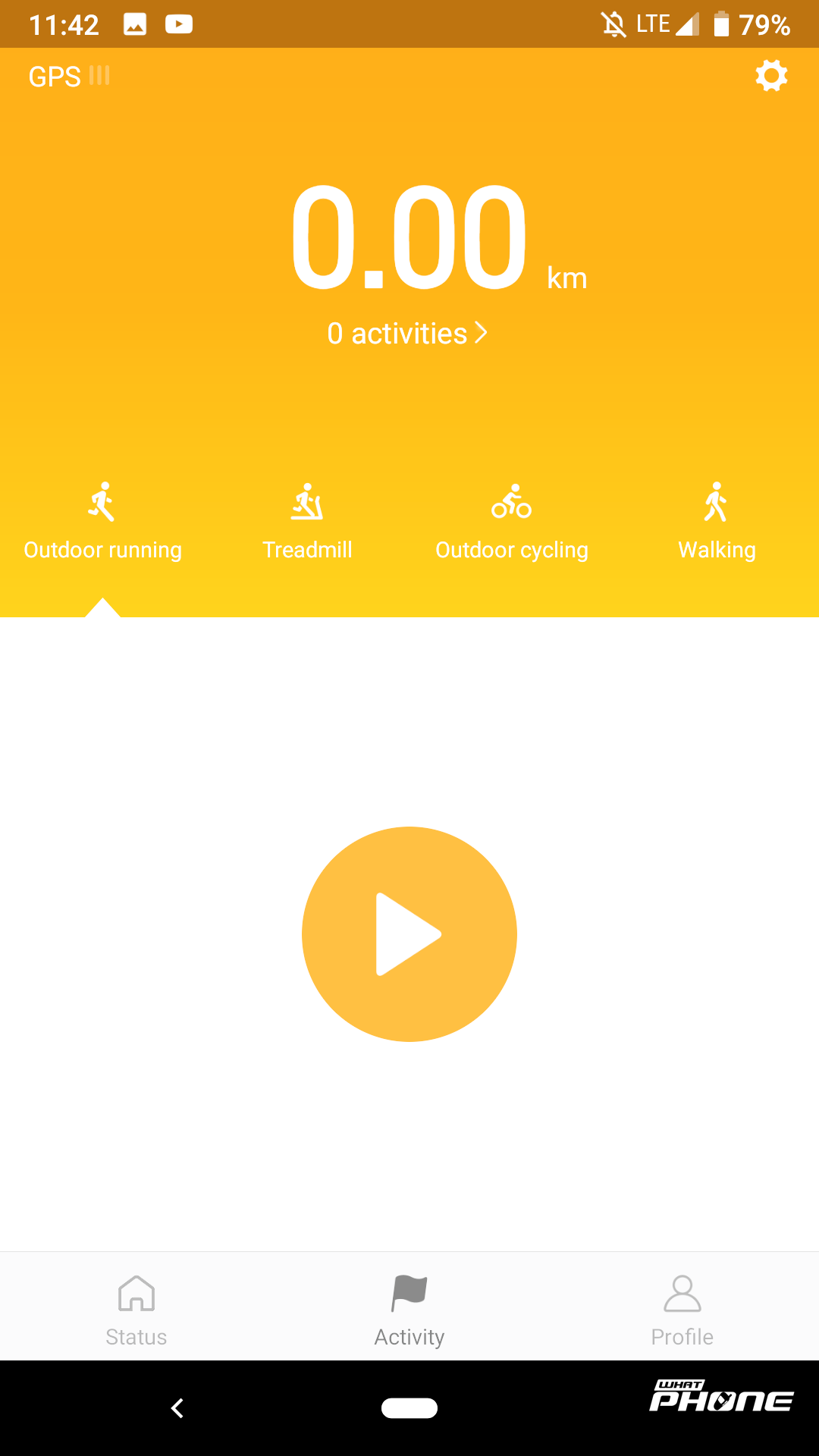Open the Status home icon
819x1456 pixels.
pyautogui.click(x=136, y=1291)
